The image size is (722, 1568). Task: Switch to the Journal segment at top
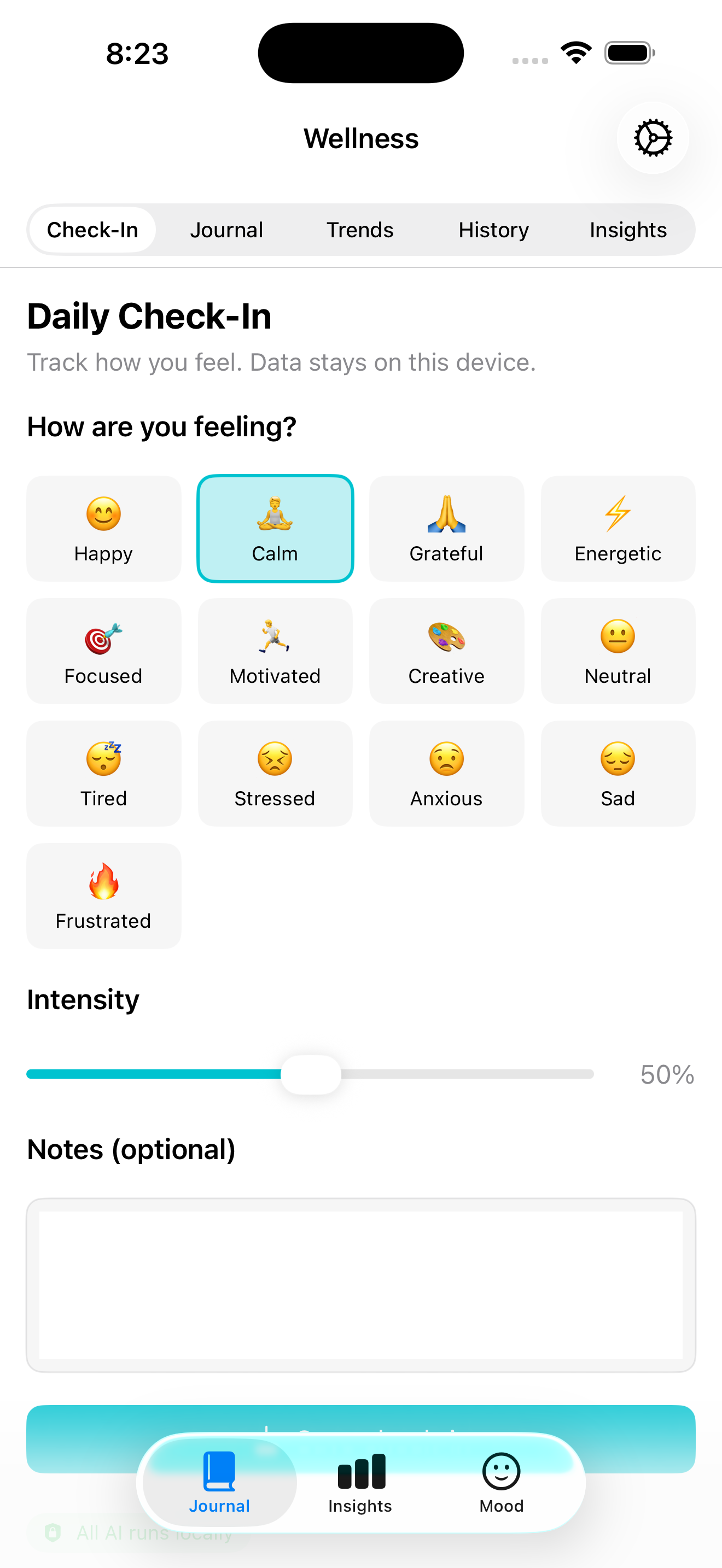coord(226,230)
